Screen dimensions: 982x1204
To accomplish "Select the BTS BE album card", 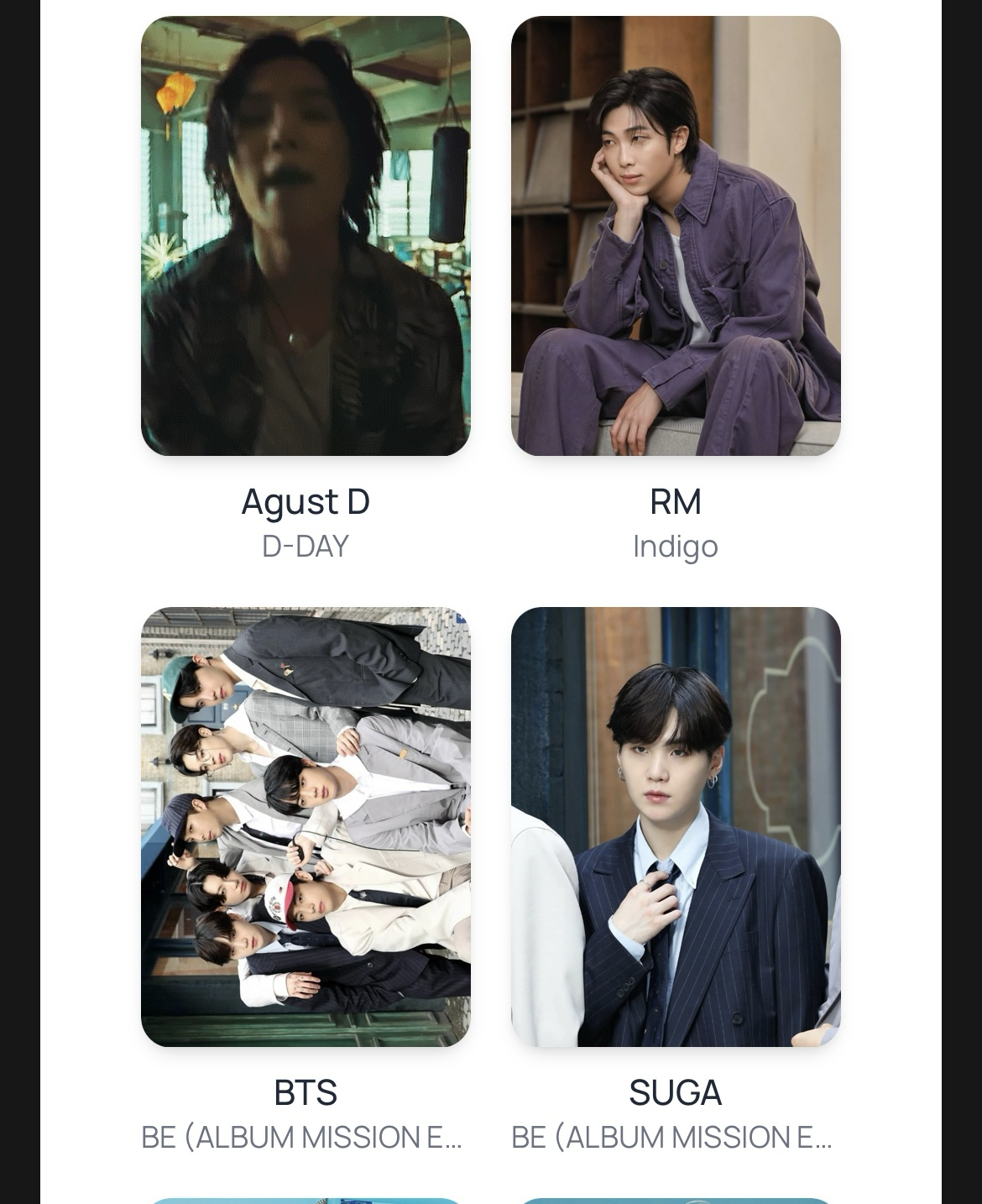I will point(306,827).
